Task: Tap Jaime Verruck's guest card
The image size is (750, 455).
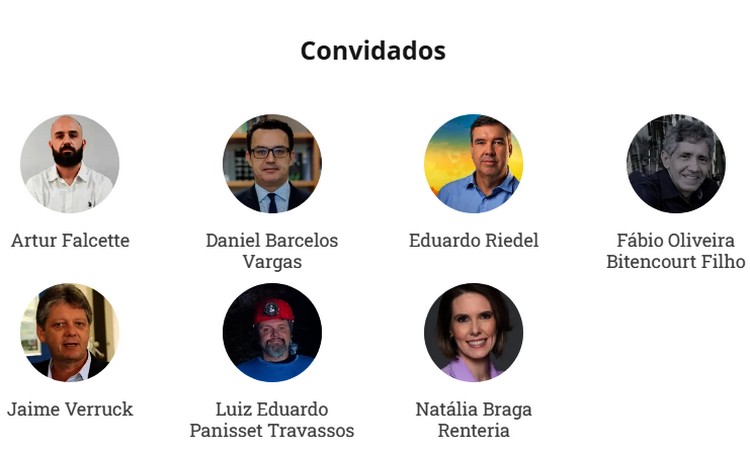Action: pyautogui.click(x=70, y=333)
